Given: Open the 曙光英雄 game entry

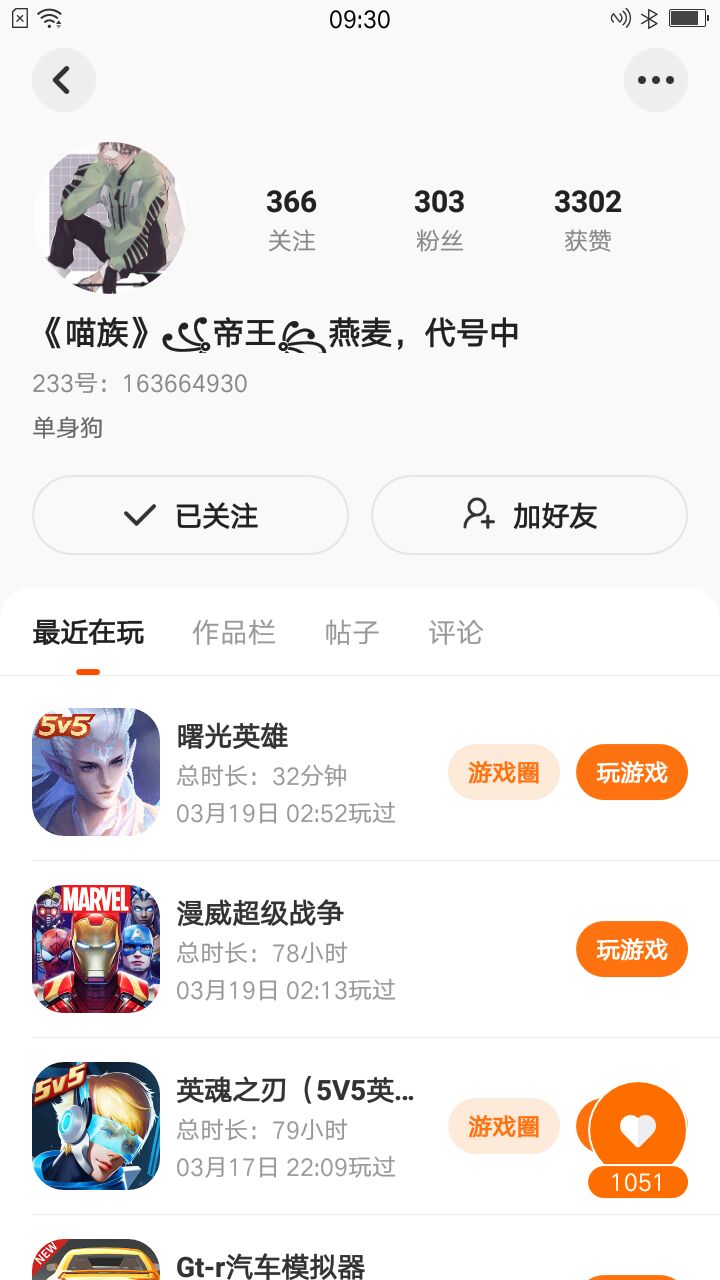Looking at the screenshot, I should point(232,737).
